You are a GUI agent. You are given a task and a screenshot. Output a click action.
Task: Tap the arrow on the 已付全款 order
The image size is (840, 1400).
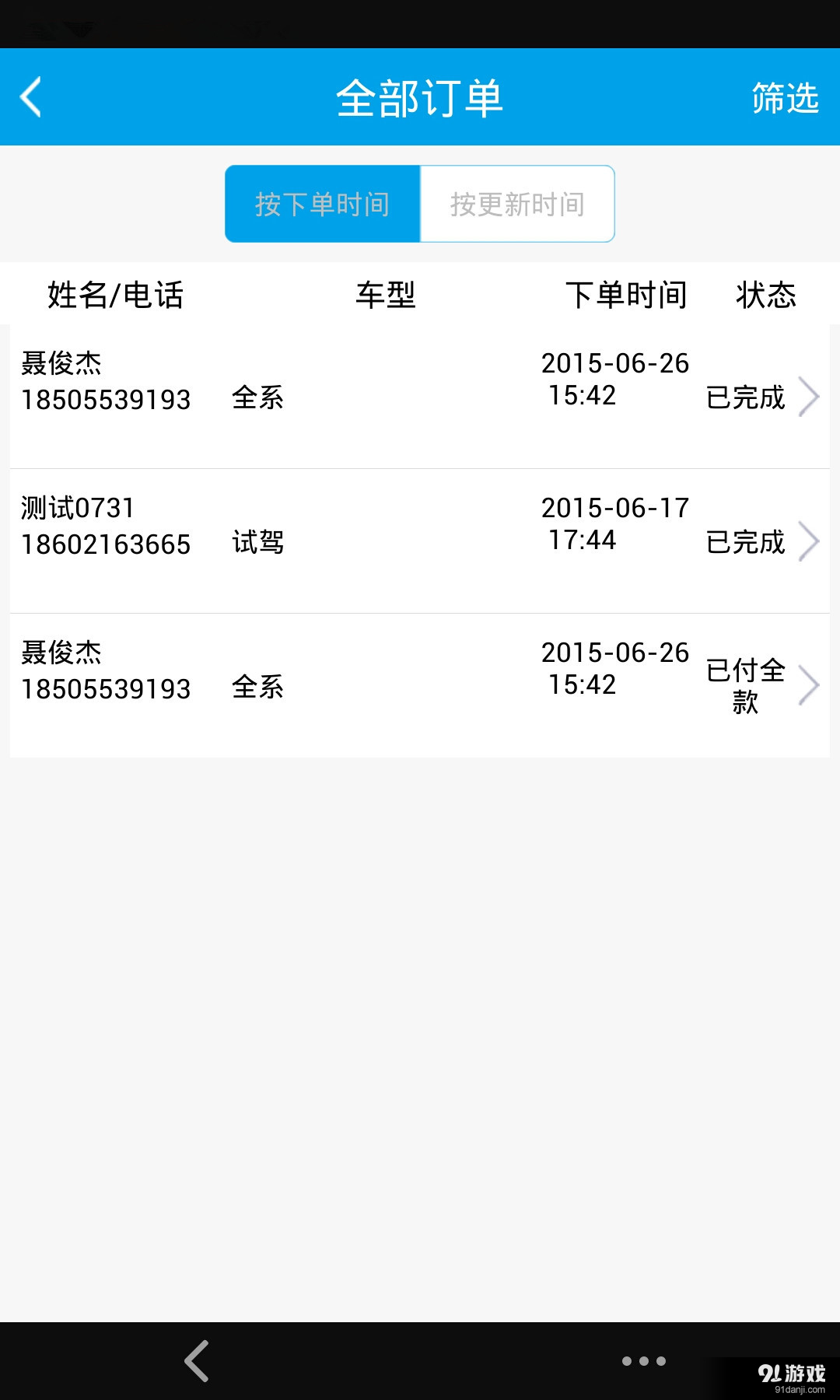810,685
